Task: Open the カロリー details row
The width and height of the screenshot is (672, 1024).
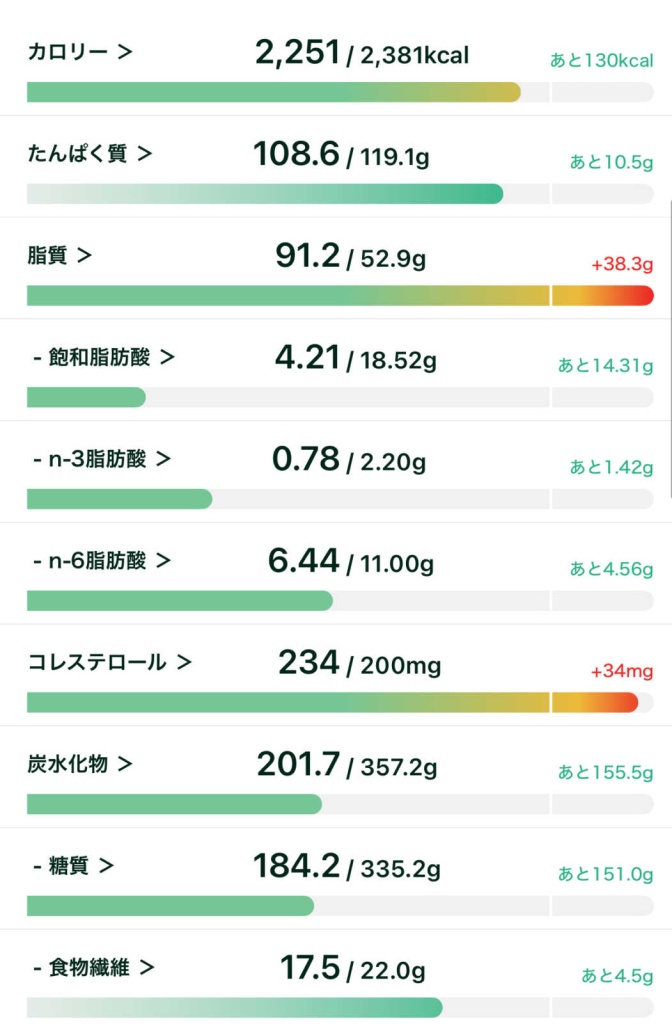Action: [80, 52]
